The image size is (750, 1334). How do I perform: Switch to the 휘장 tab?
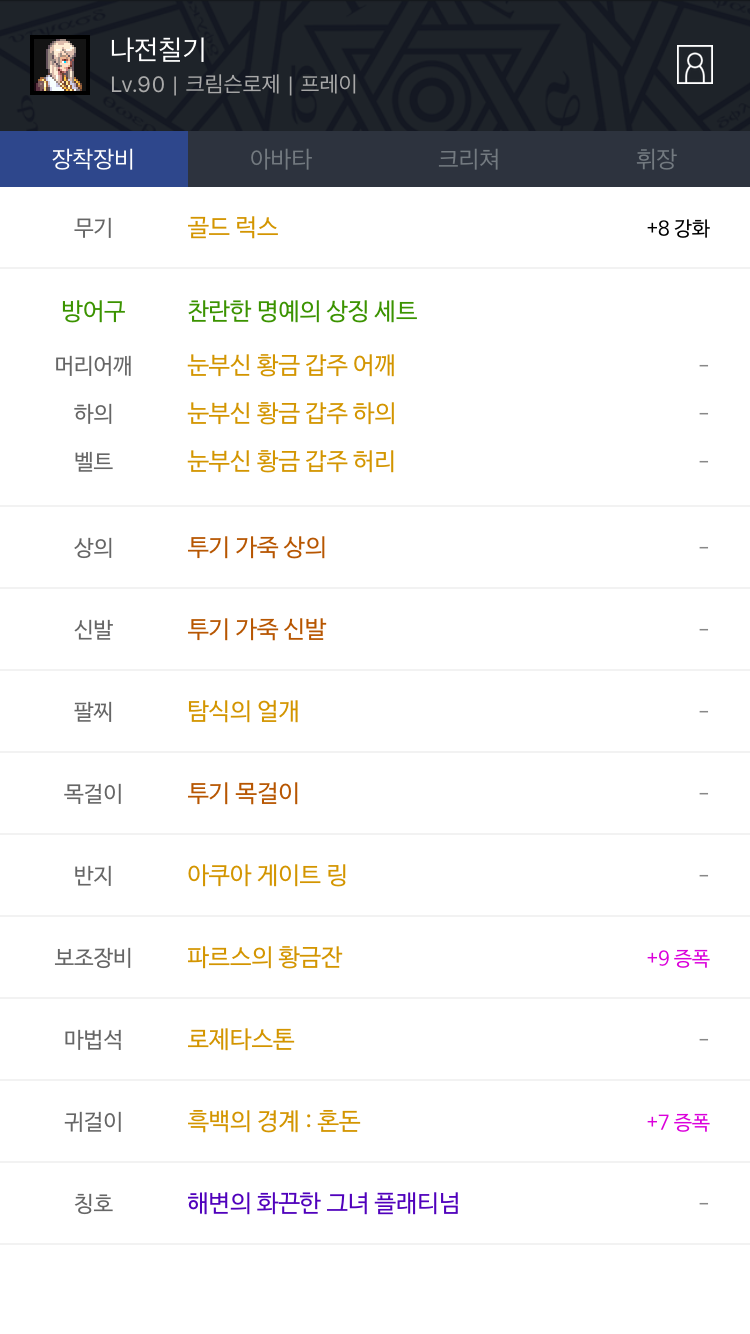(656, 159)
